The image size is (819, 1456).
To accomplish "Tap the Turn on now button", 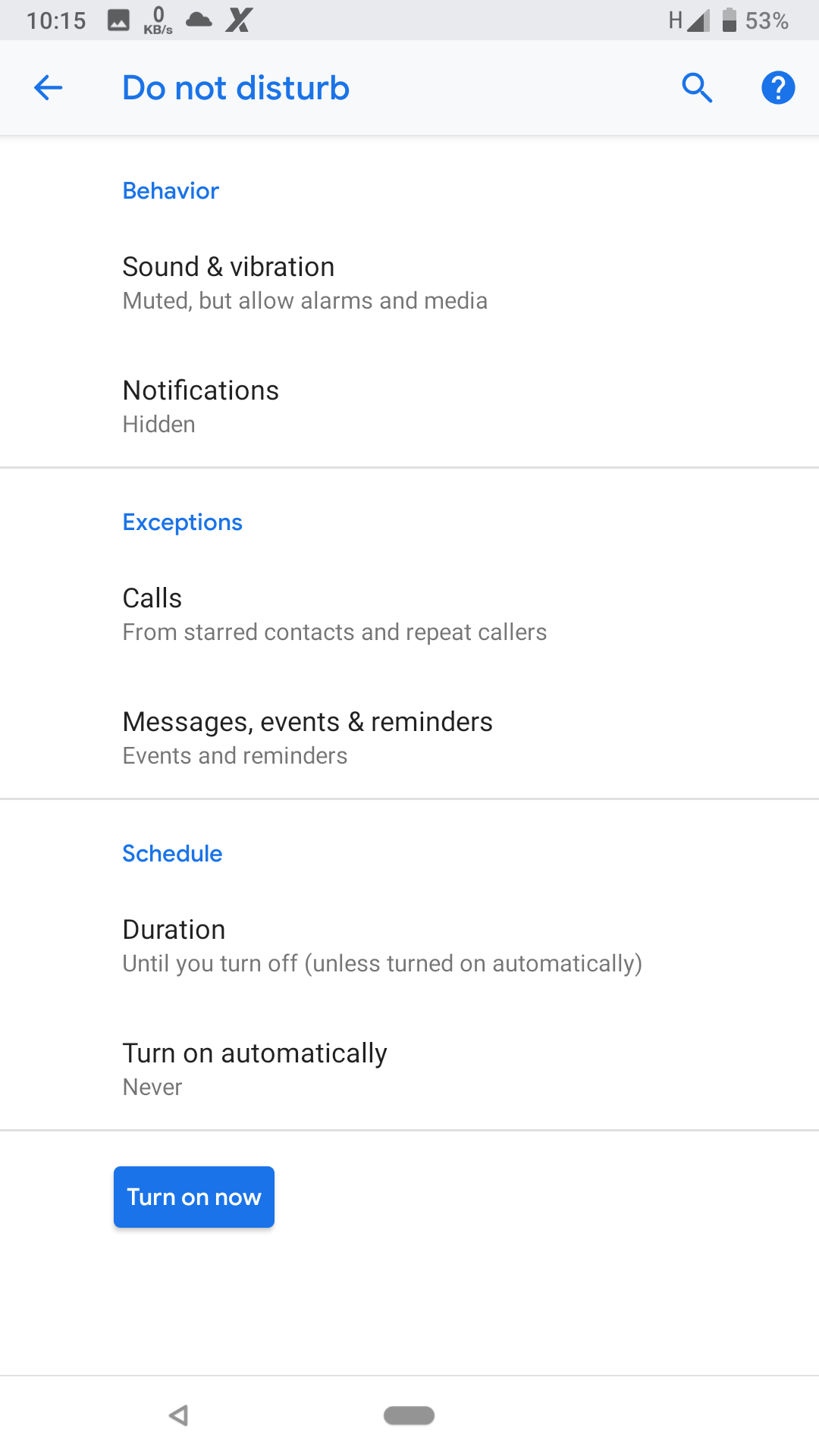I will pos(194,1197).
